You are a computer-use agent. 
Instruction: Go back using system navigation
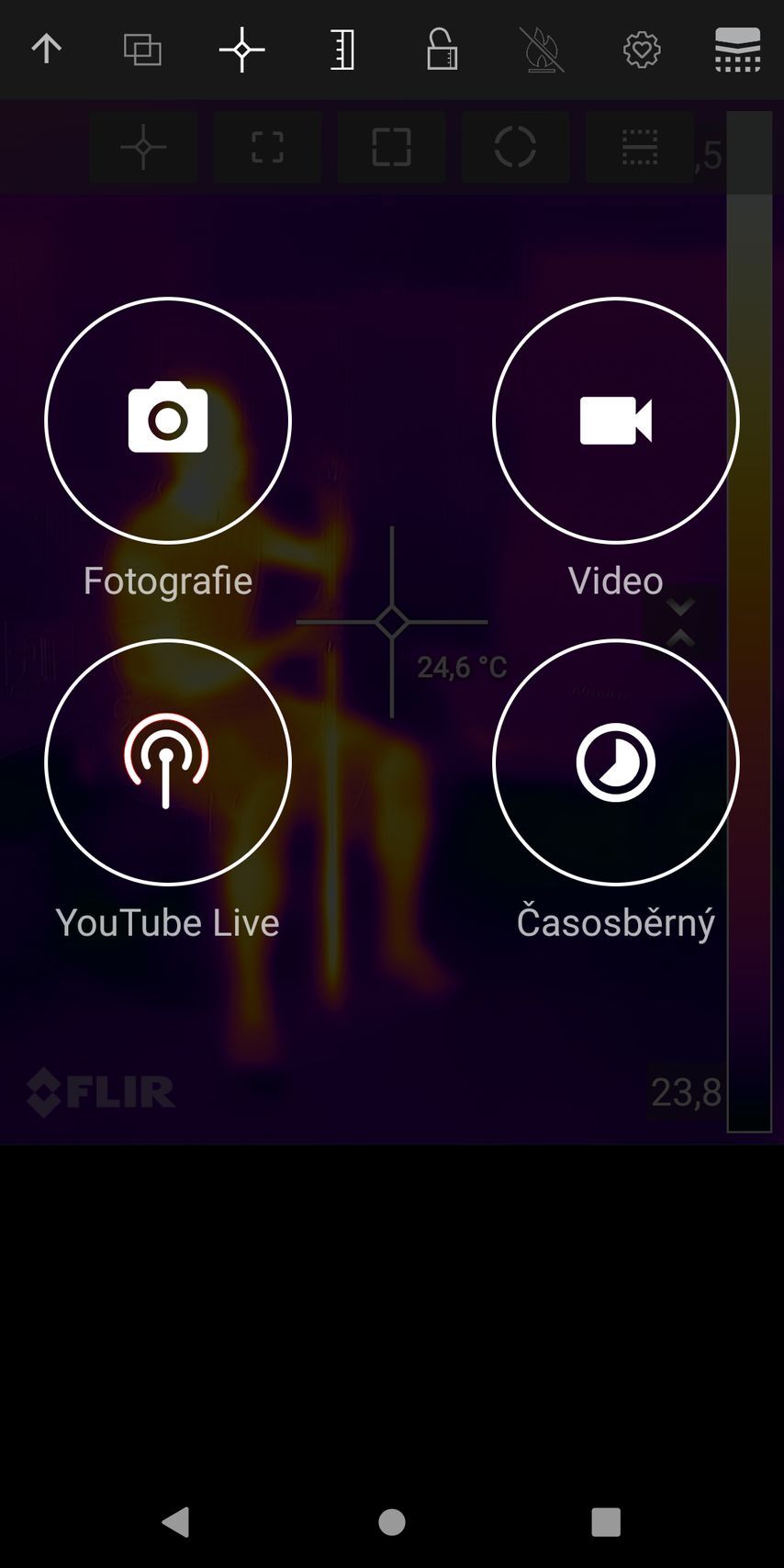[175, 1522]
